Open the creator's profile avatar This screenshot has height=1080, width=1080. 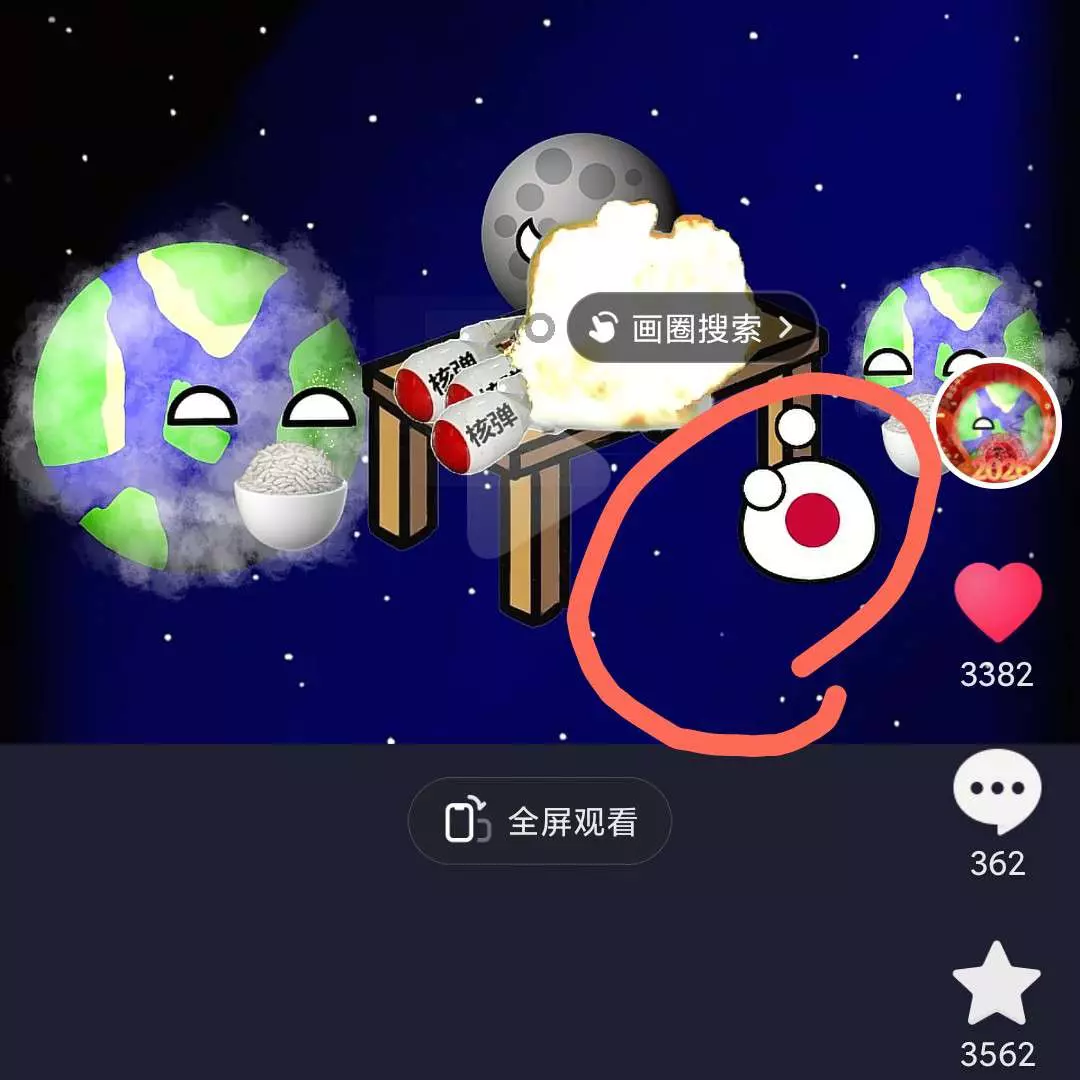tap(996, 422)
